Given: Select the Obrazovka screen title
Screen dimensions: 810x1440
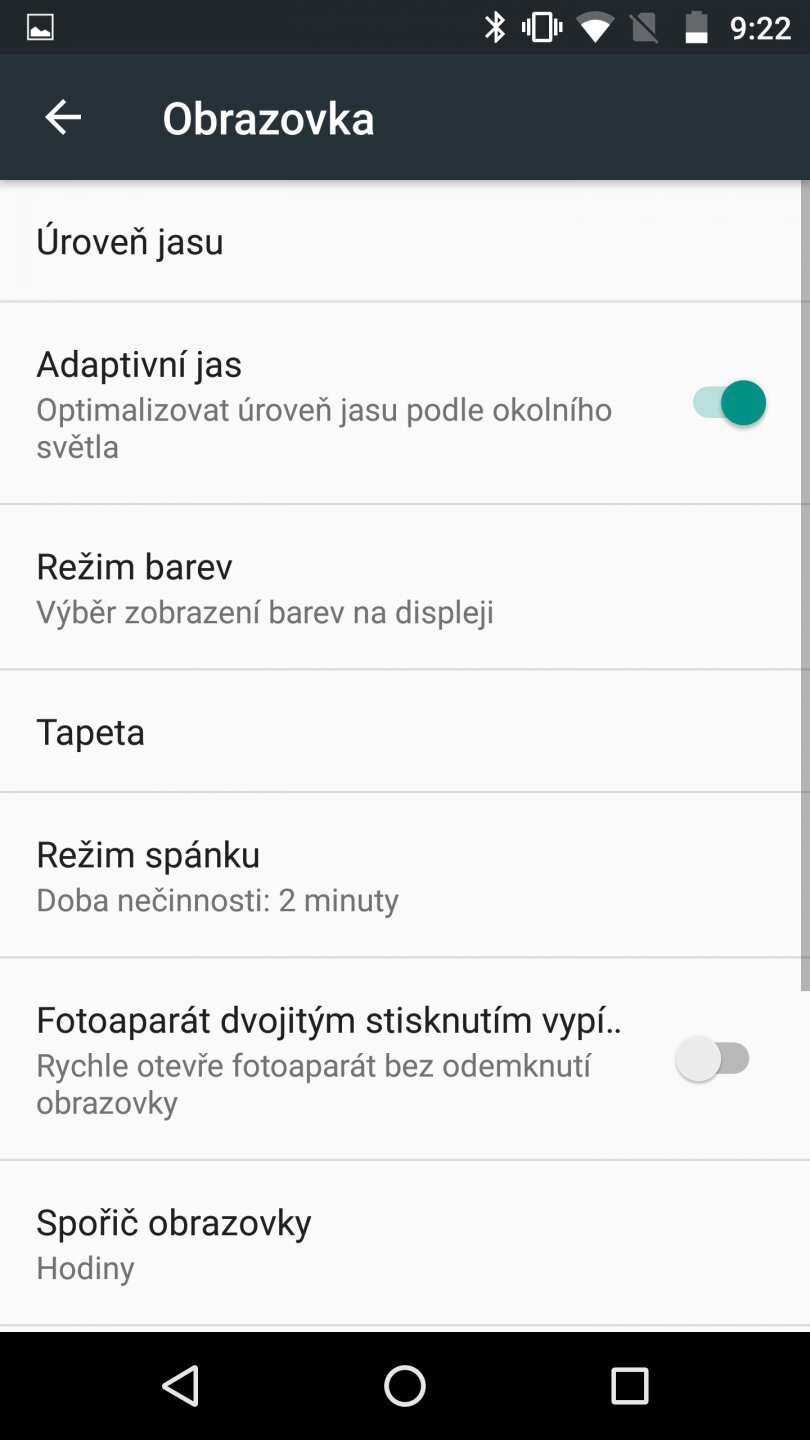Looking at the screenshot, I should tap(269, 116).
